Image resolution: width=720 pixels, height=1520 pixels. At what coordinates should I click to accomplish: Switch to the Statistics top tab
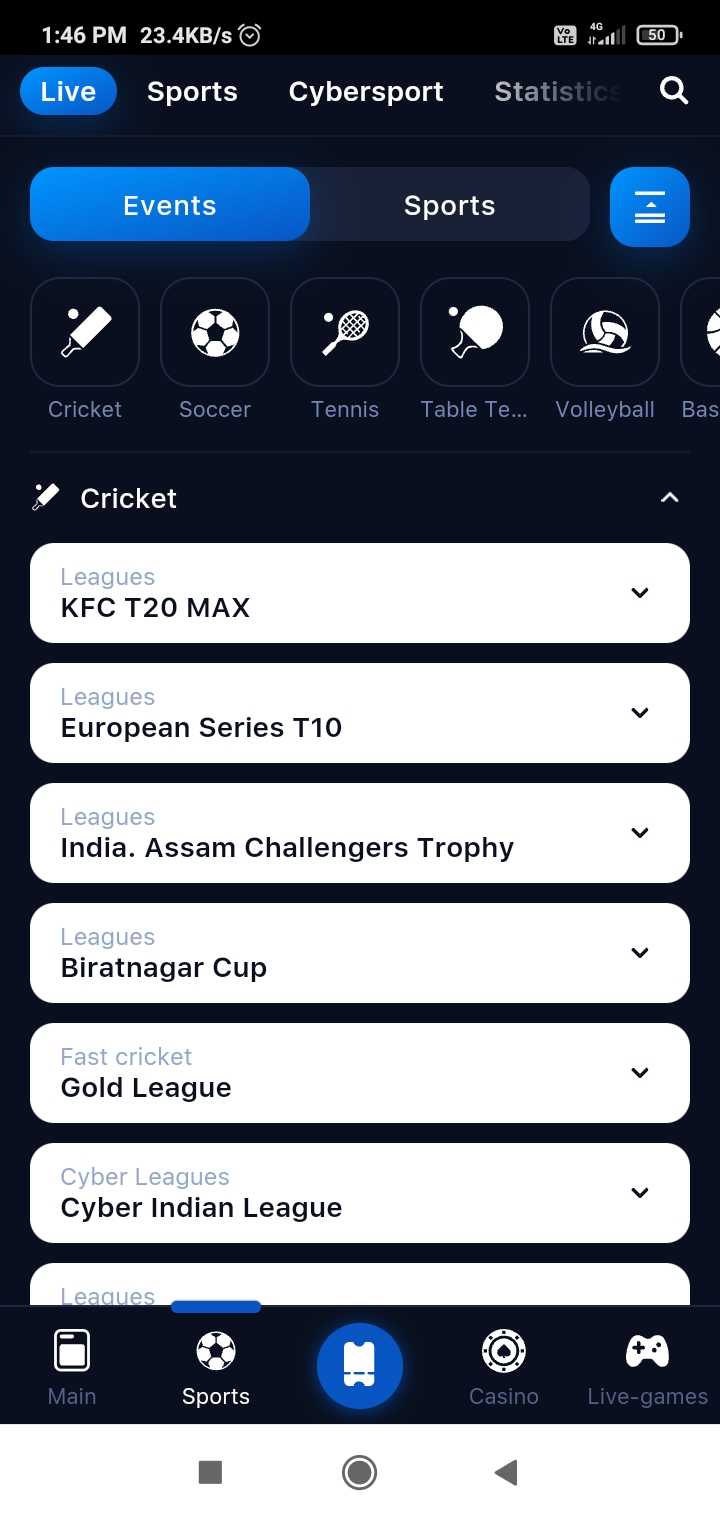click(x=558, y=91)
